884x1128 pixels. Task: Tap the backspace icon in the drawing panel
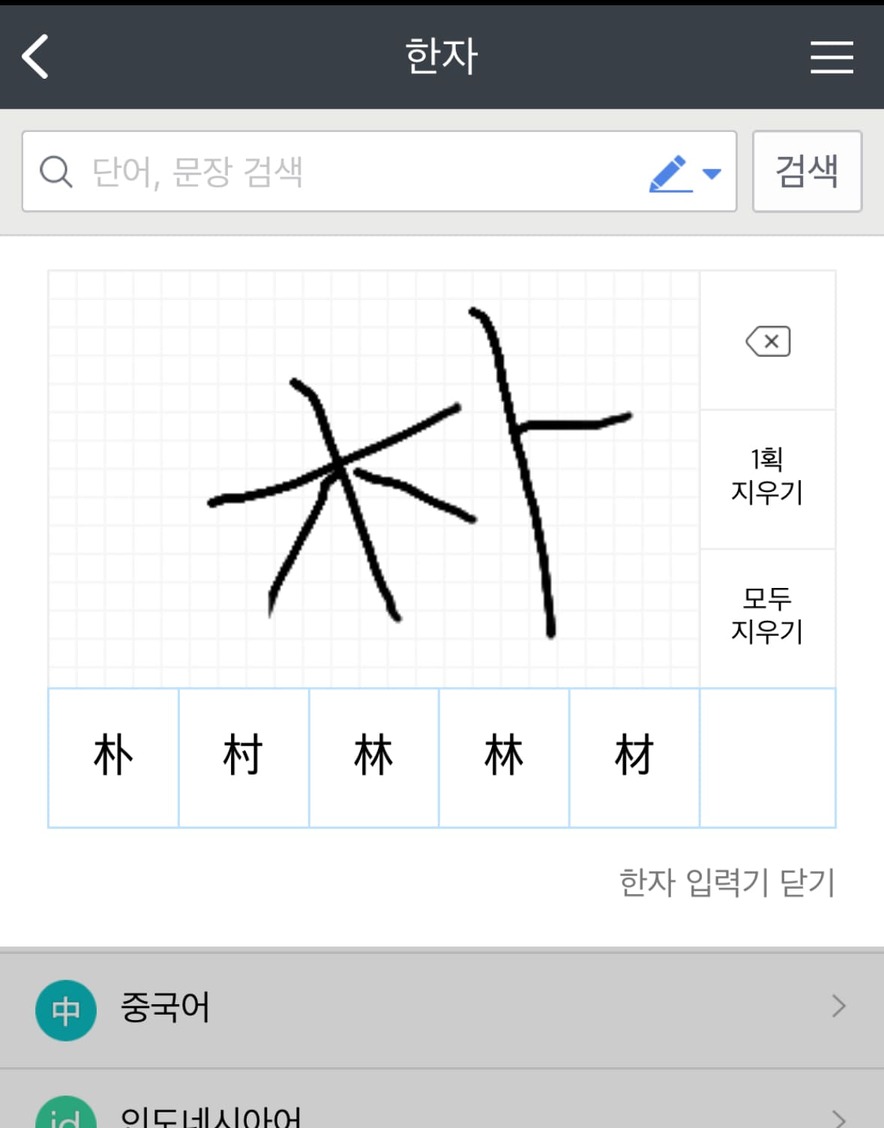coord(766,341)
